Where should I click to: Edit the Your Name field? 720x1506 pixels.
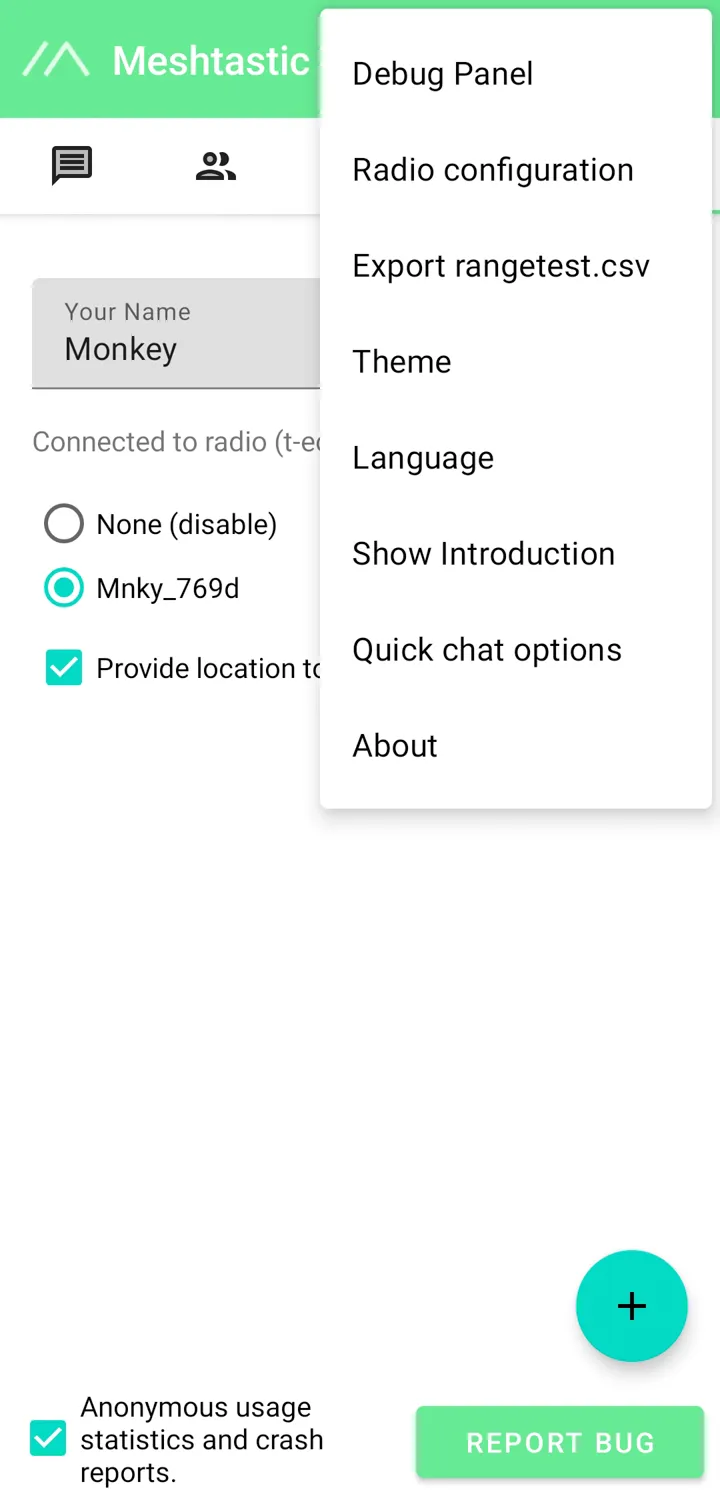(176, 334)
